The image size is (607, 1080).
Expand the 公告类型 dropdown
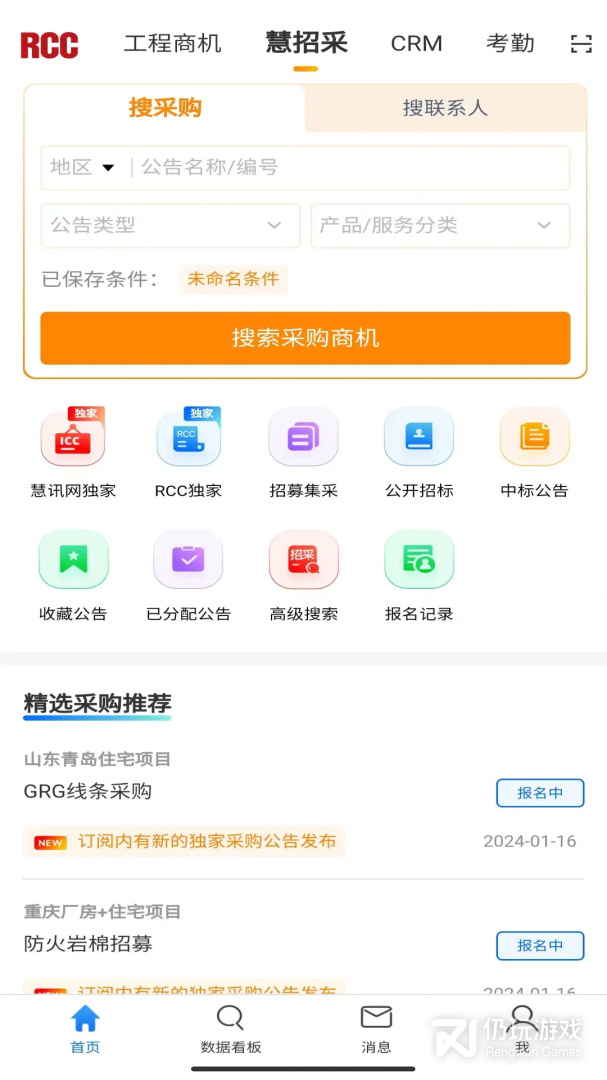pos(170,226)
